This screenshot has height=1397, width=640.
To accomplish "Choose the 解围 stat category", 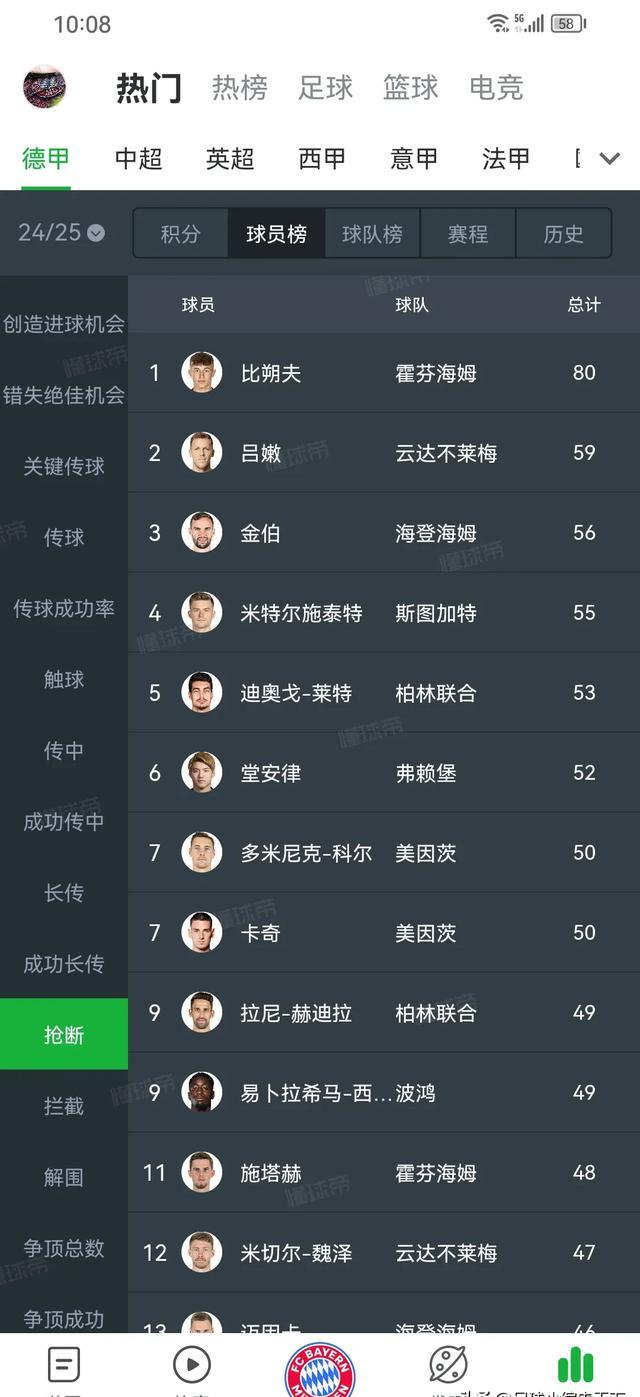I will [64, 1177].
